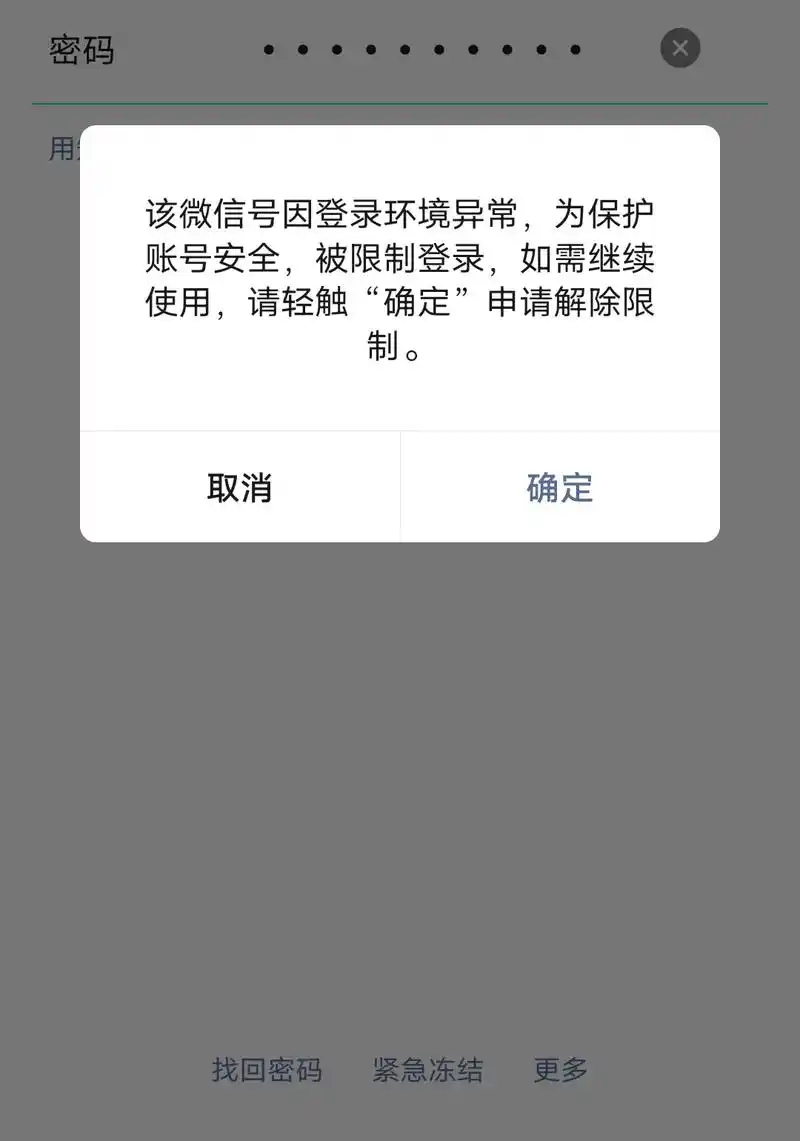Image resolution: width=800 pixels, height=1141 pixels.
Task: Open 找回密码 to recover password
Action: tap(267, 1070)
